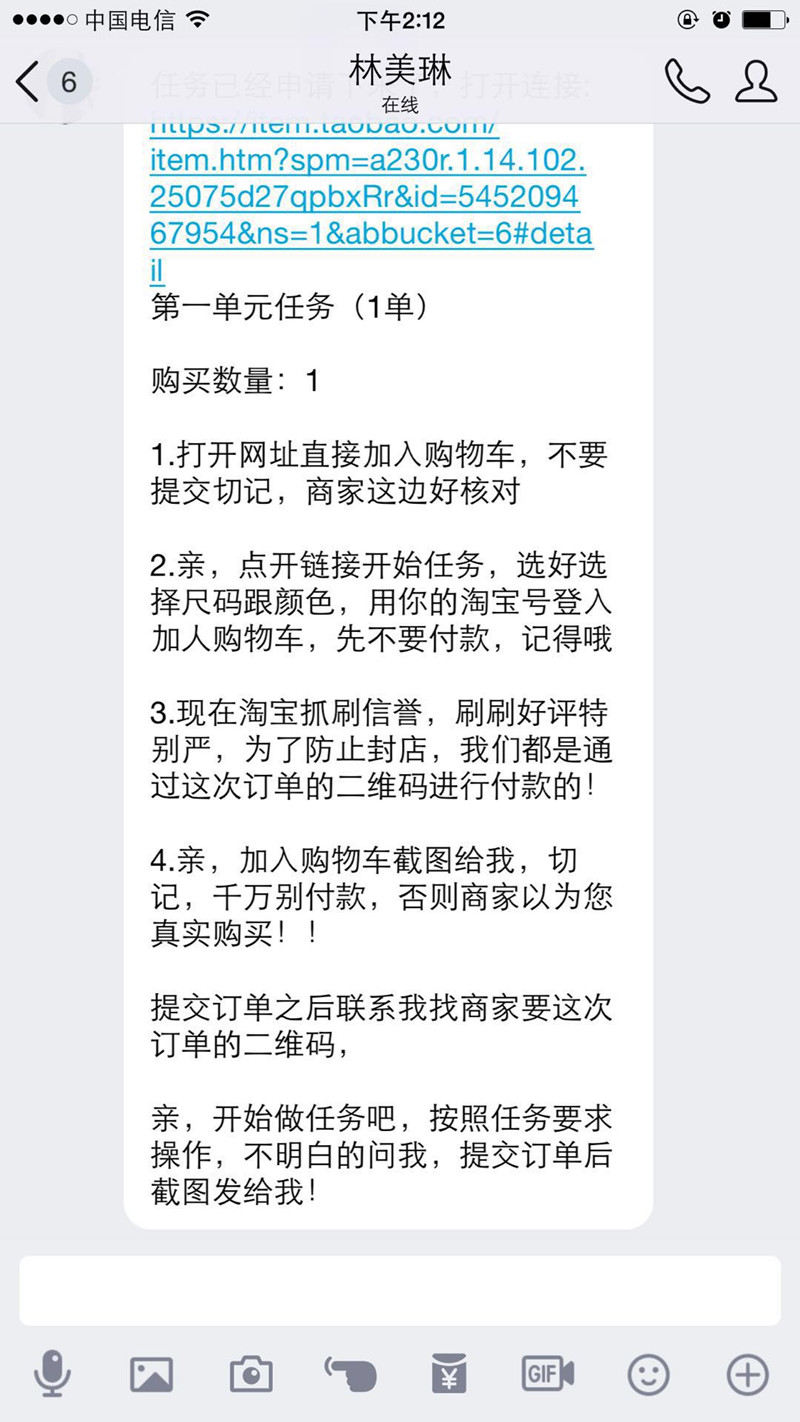Viewport: 800px width, 1422px height.
Task: Tap the microphone voice message icon
Action: coord(52,1374)
